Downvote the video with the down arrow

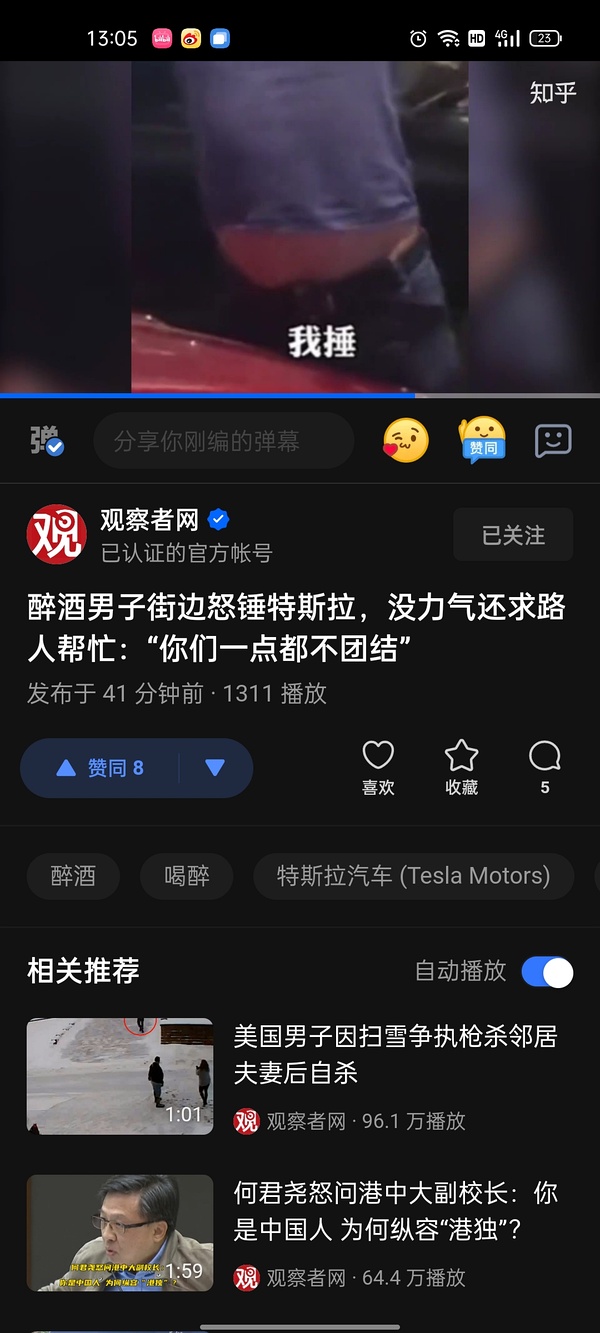215,768
